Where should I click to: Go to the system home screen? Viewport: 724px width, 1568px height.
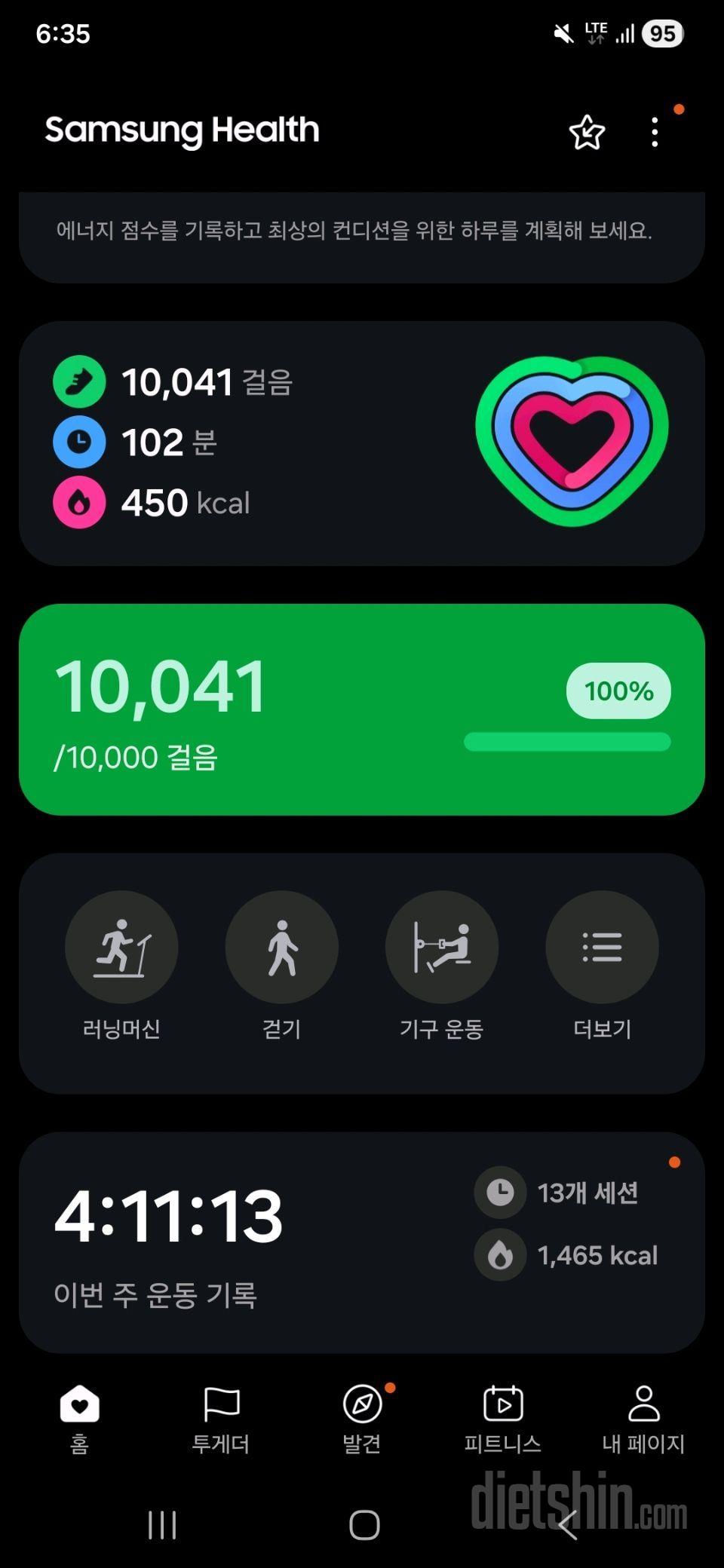pyautogui.click(x=364, y=1524)
